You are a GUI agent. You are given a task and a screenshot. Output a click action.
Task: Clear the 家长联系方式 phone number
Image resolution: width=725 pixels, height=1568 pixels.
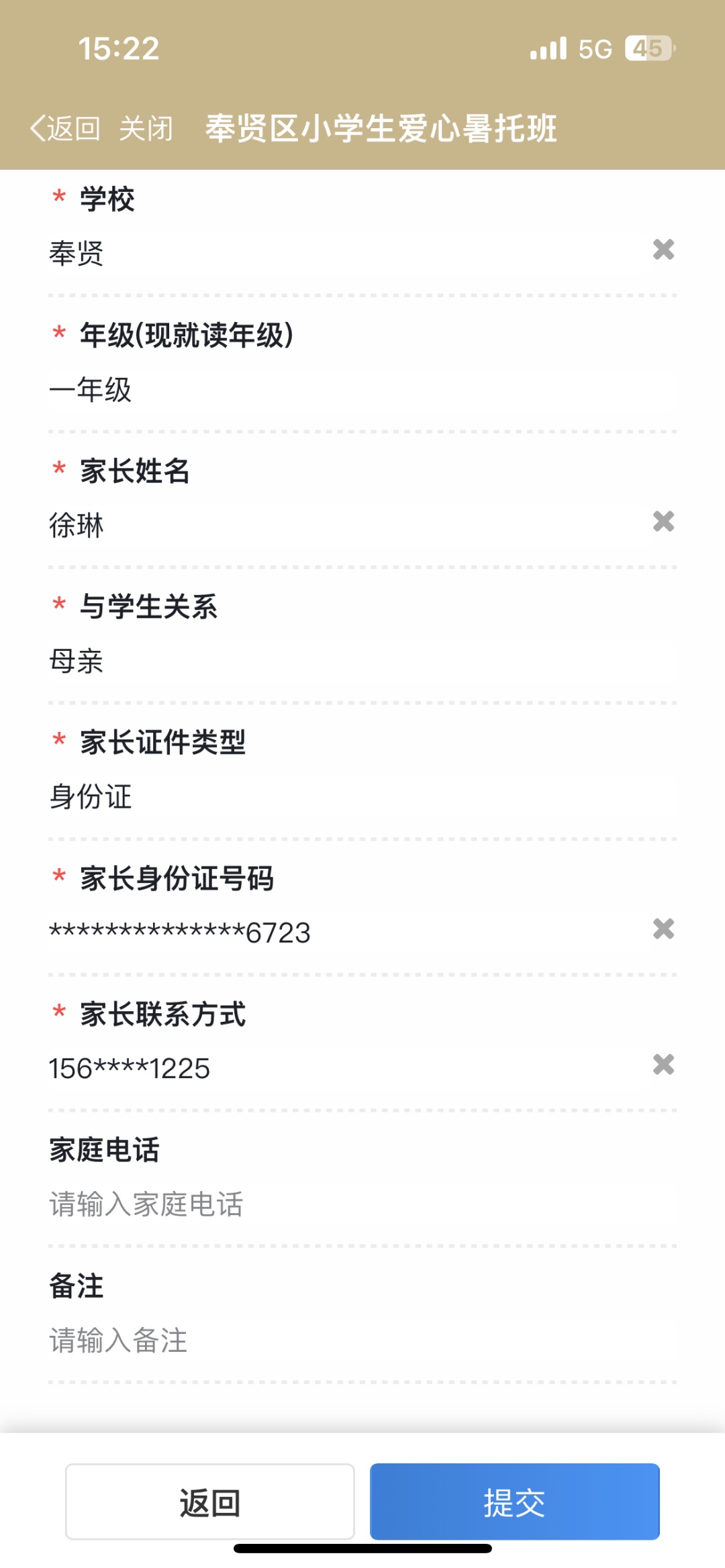click(663, 1064)
